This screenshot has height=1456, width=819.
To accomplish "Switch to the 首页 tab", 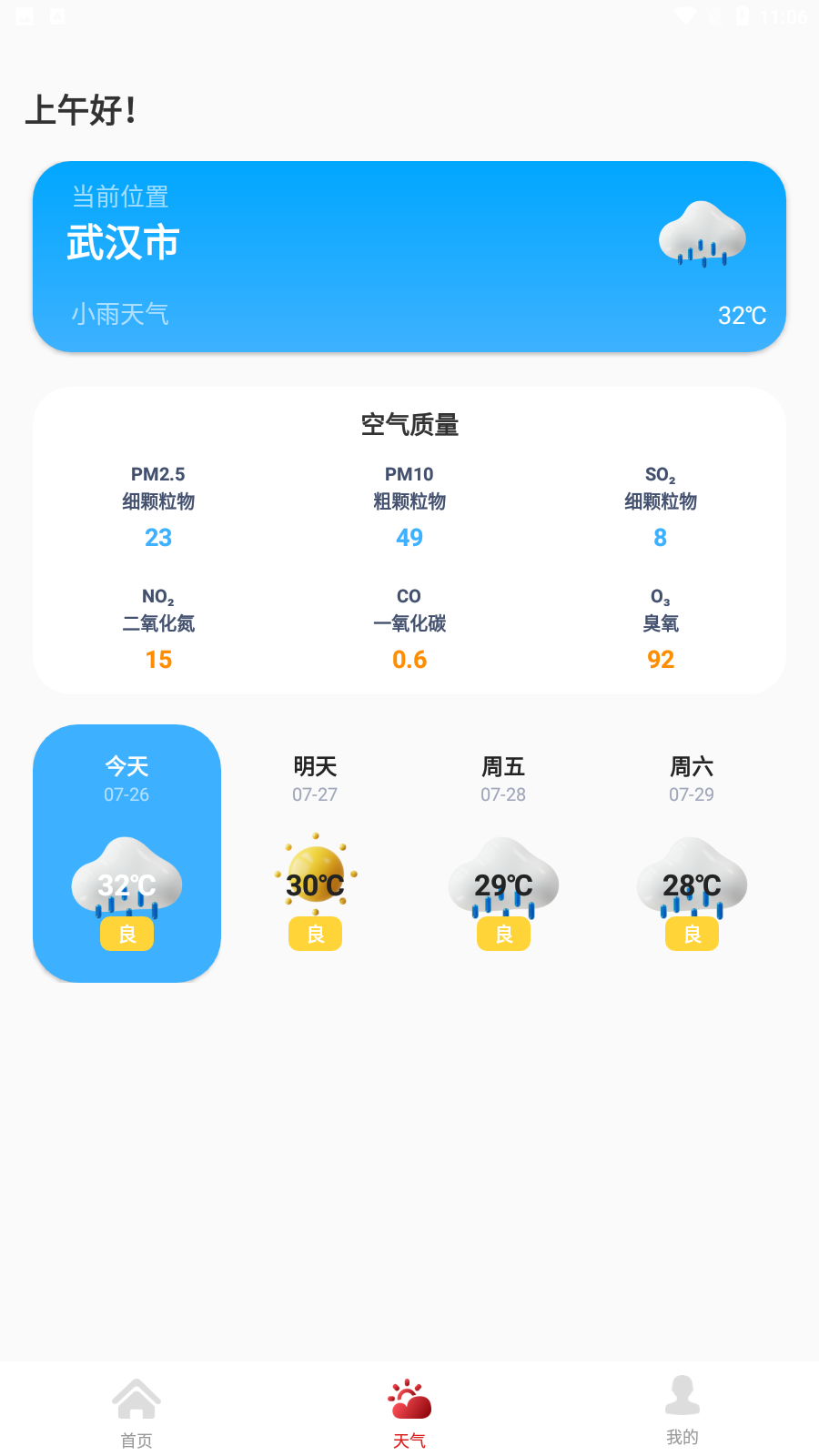I will pos(136,1411).
